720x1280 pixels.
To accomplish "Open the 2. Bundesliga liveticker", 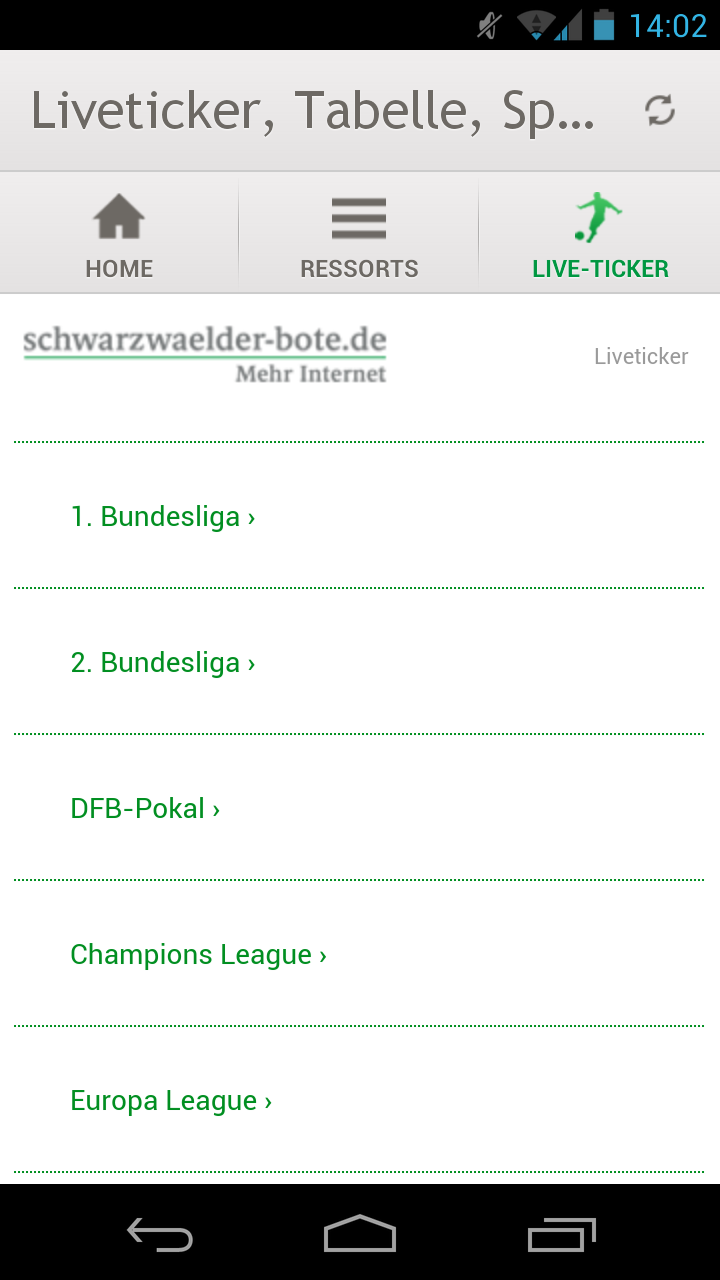I will pos(161,662).
